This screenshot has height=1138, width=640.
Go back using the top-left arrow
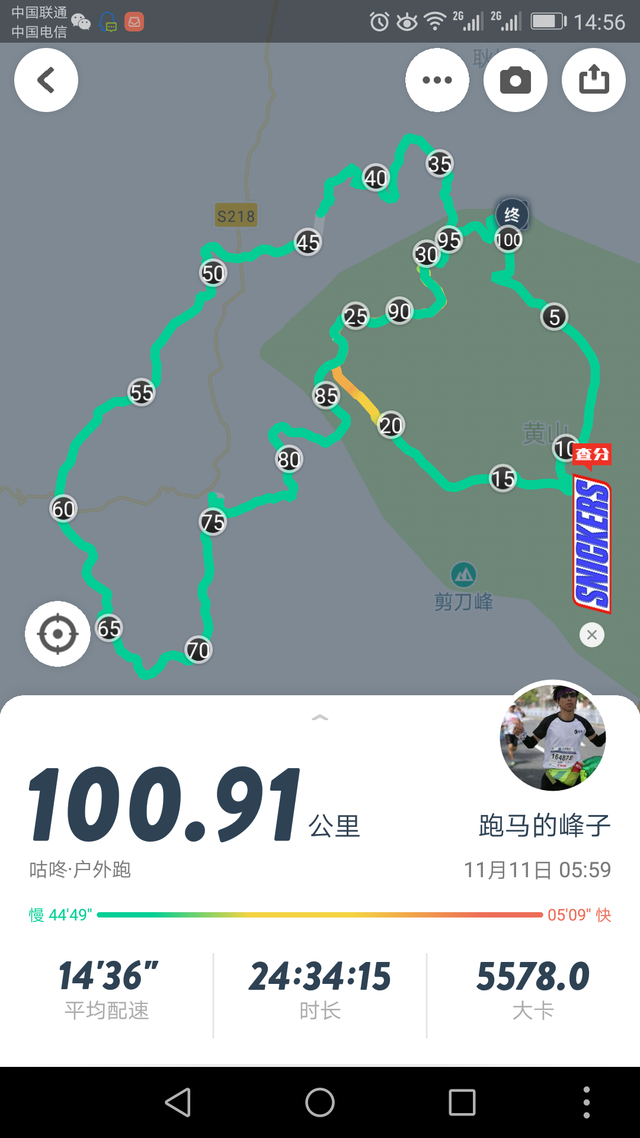[46, 81]
